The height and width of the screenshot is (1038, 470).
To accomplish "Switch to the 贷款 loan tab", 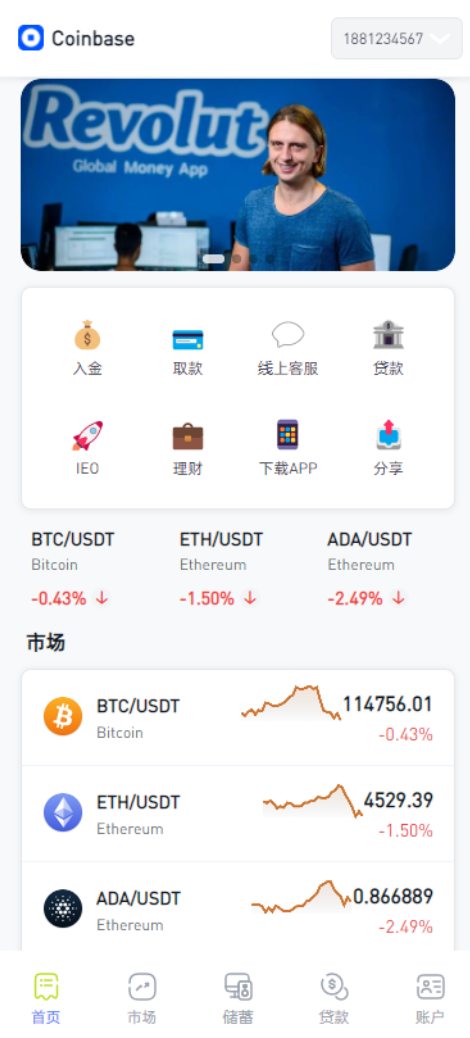I will [334, 999].
